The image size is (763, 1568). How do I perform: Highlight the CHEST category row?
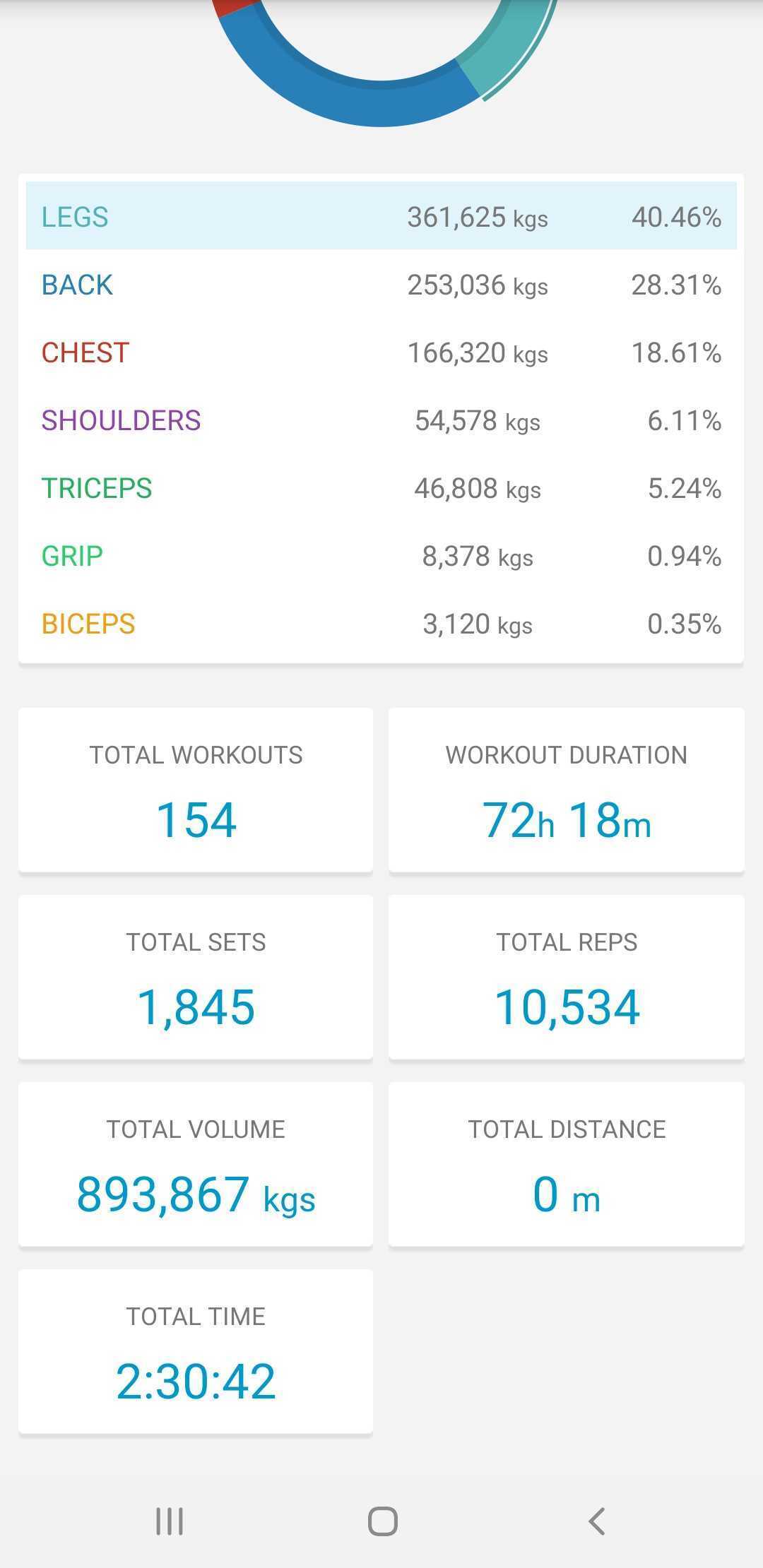[381, 352]
